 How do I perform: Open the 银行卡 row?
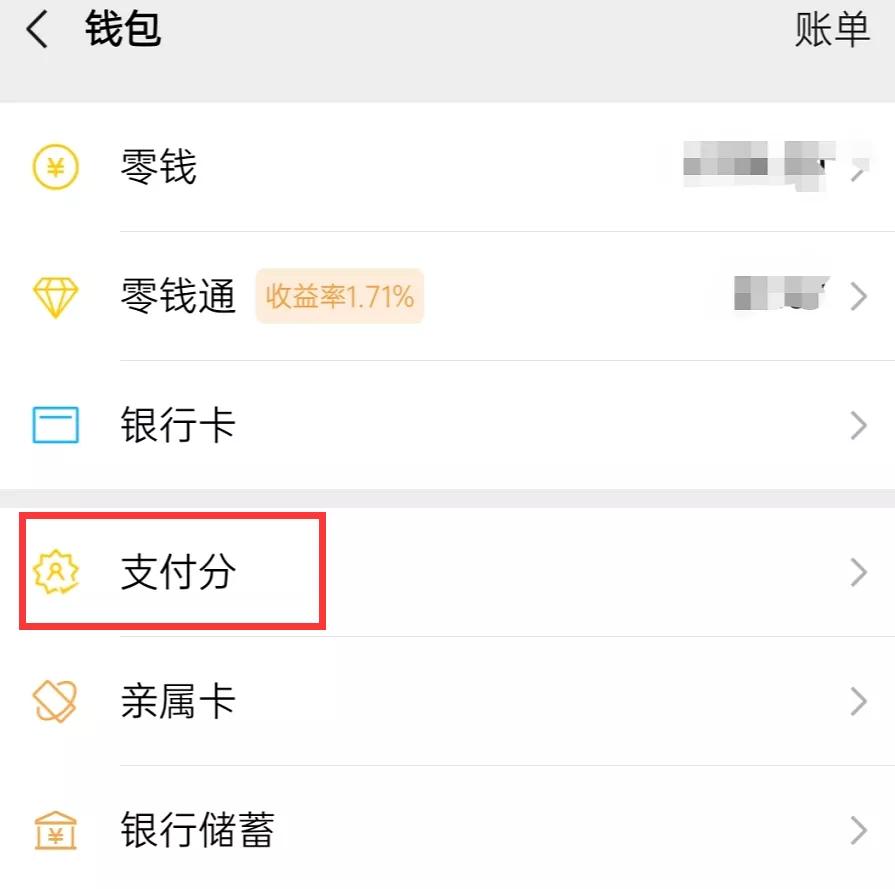click(447, 426)
